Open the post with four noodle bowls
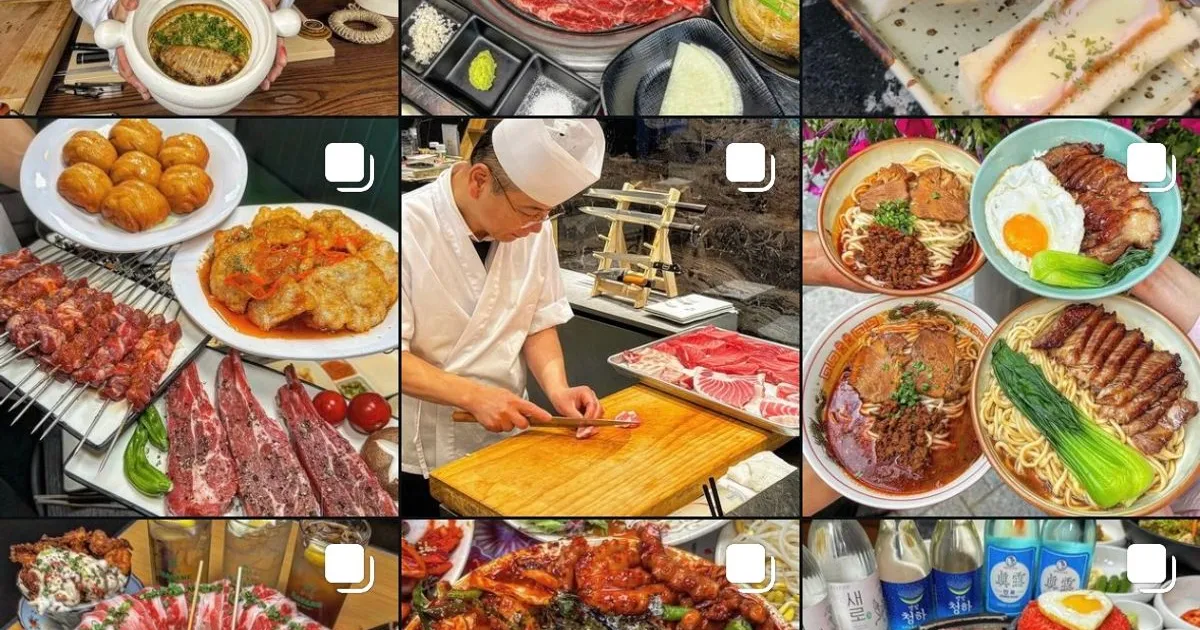 point(1001,317)
